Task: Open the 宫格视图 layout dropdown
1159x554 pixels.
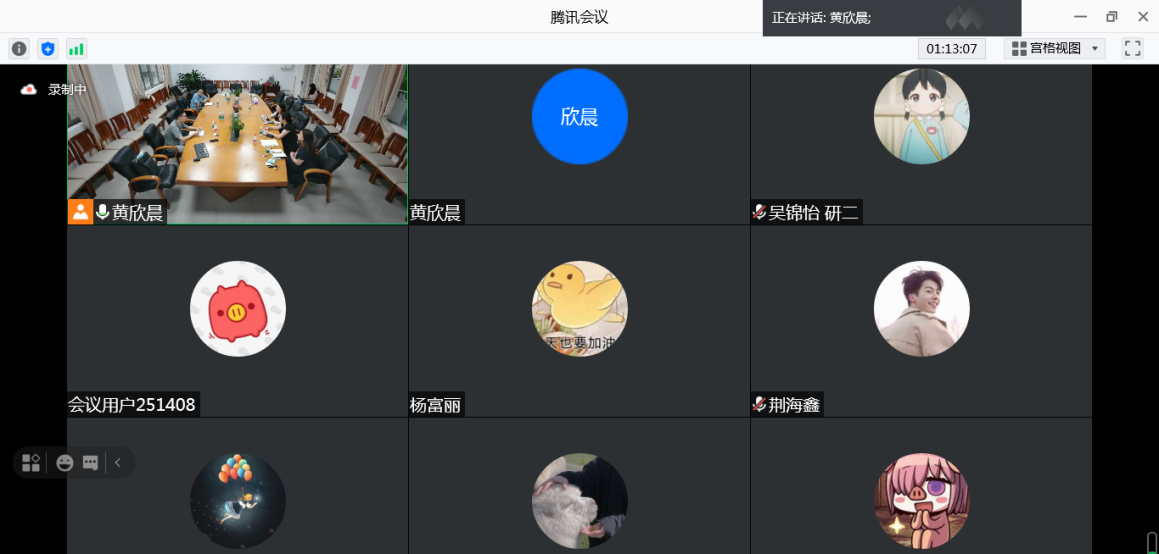Action: pos(1054,48)
